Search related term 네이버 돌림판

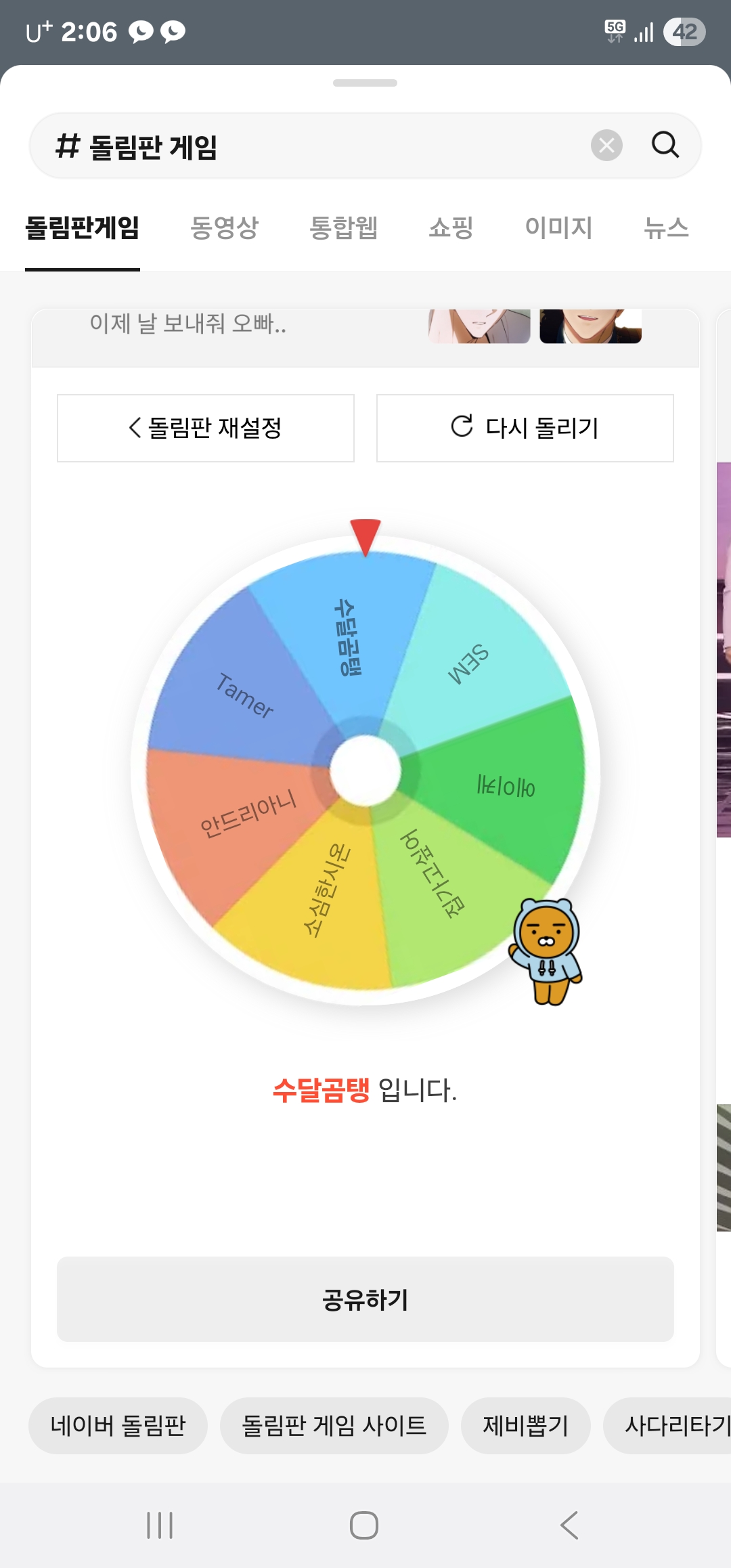(x=118, y=1426)
